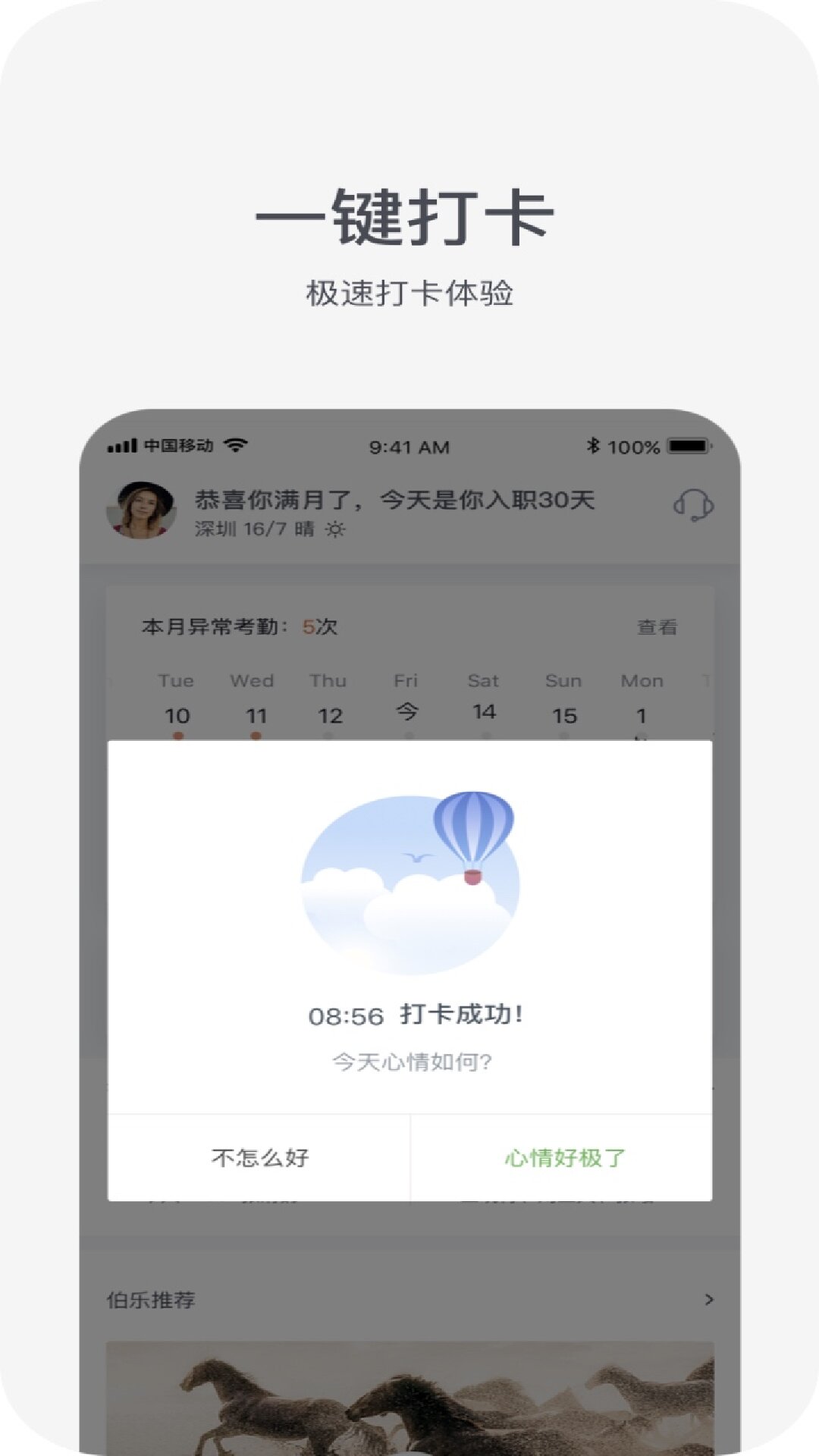Image resolution: width=819 pixels, height=1456 pixels.
Task: Select today 今 in the calendar row
Action: [x=407, y=711]
